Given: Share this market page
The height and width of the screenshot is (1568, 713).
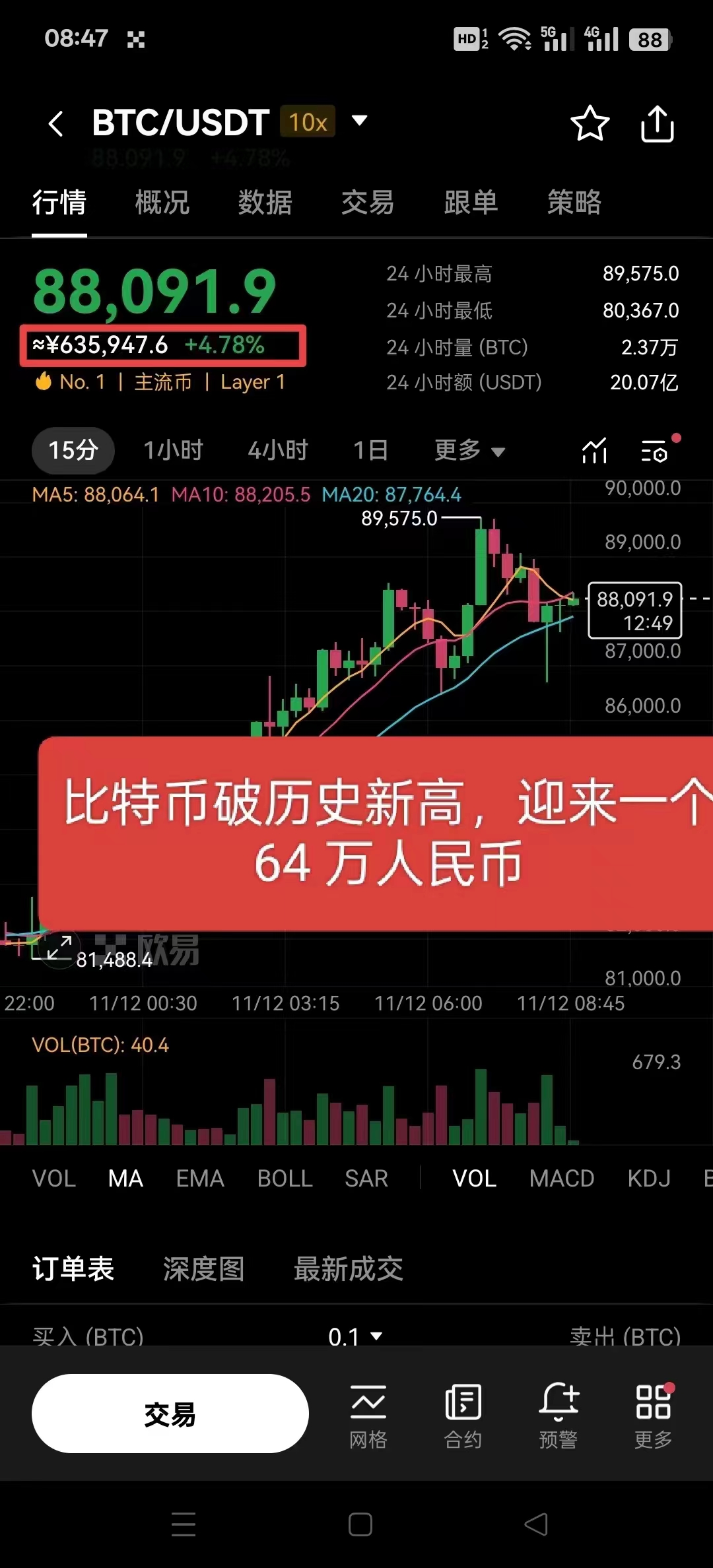Looking at the screenshot, I should tap(657, 123).
